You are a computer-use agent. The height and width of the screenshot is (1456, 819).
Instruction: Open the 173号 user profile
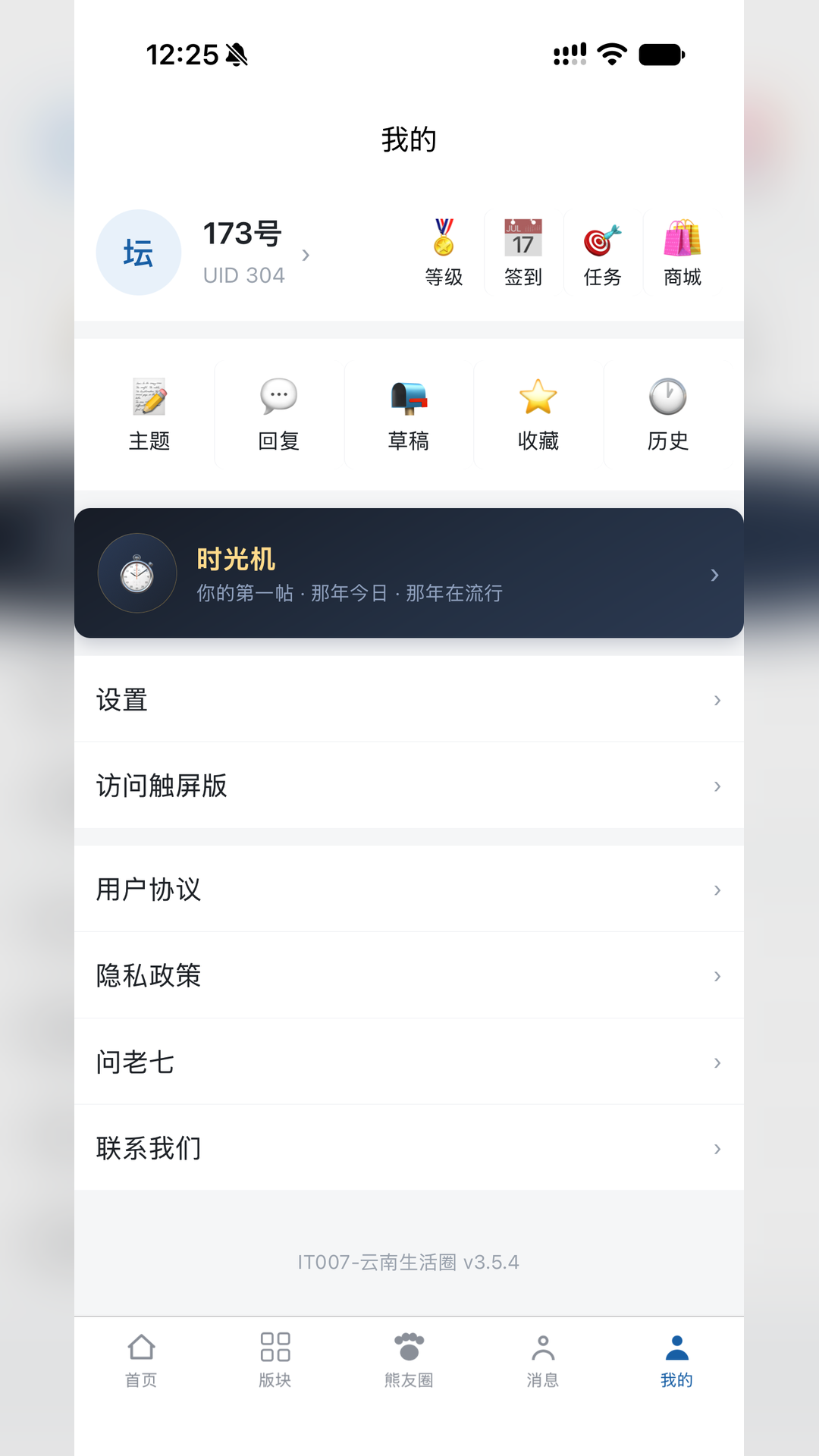pyautogui.click(x=203, y=253)
